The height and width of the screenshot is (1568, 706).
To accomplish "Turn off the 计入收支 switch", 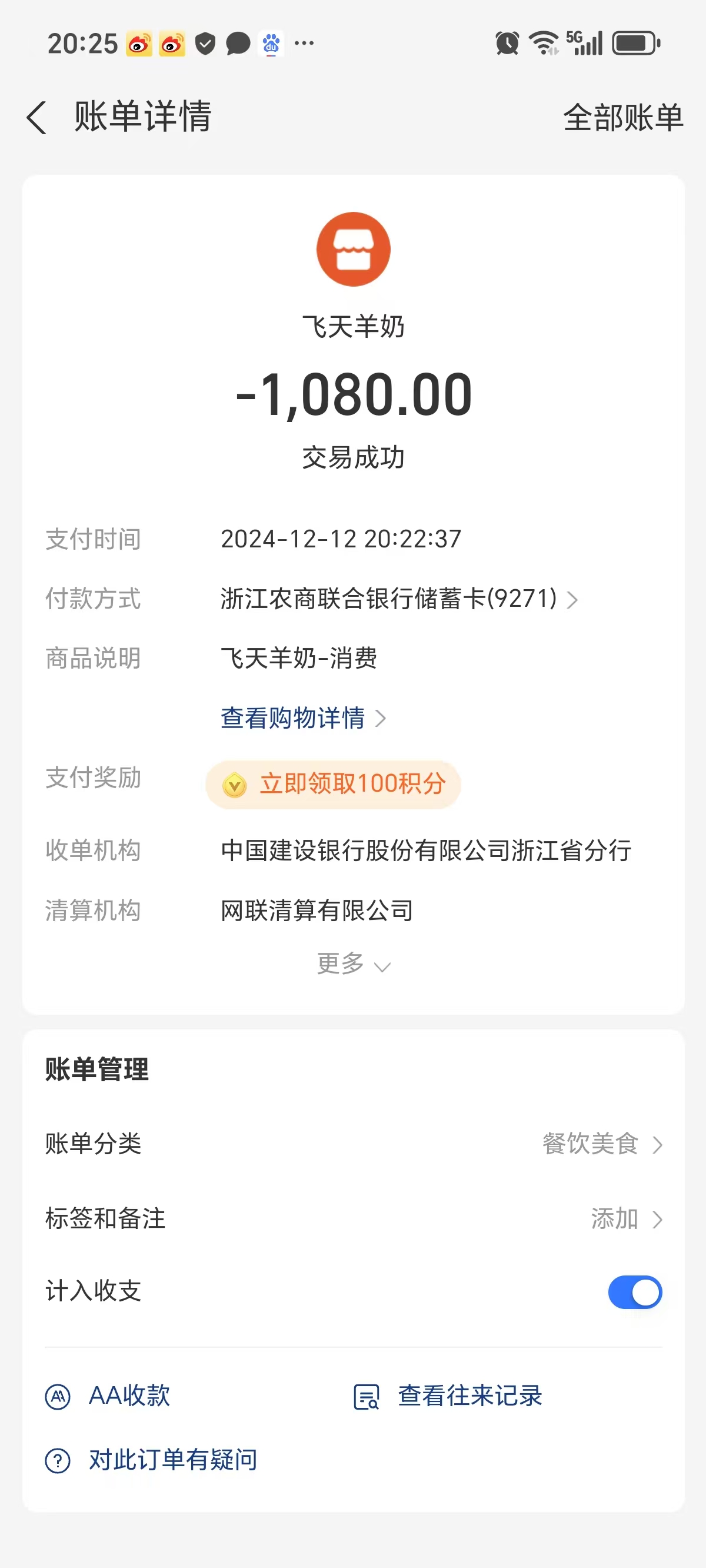I will click(634, 1291).
